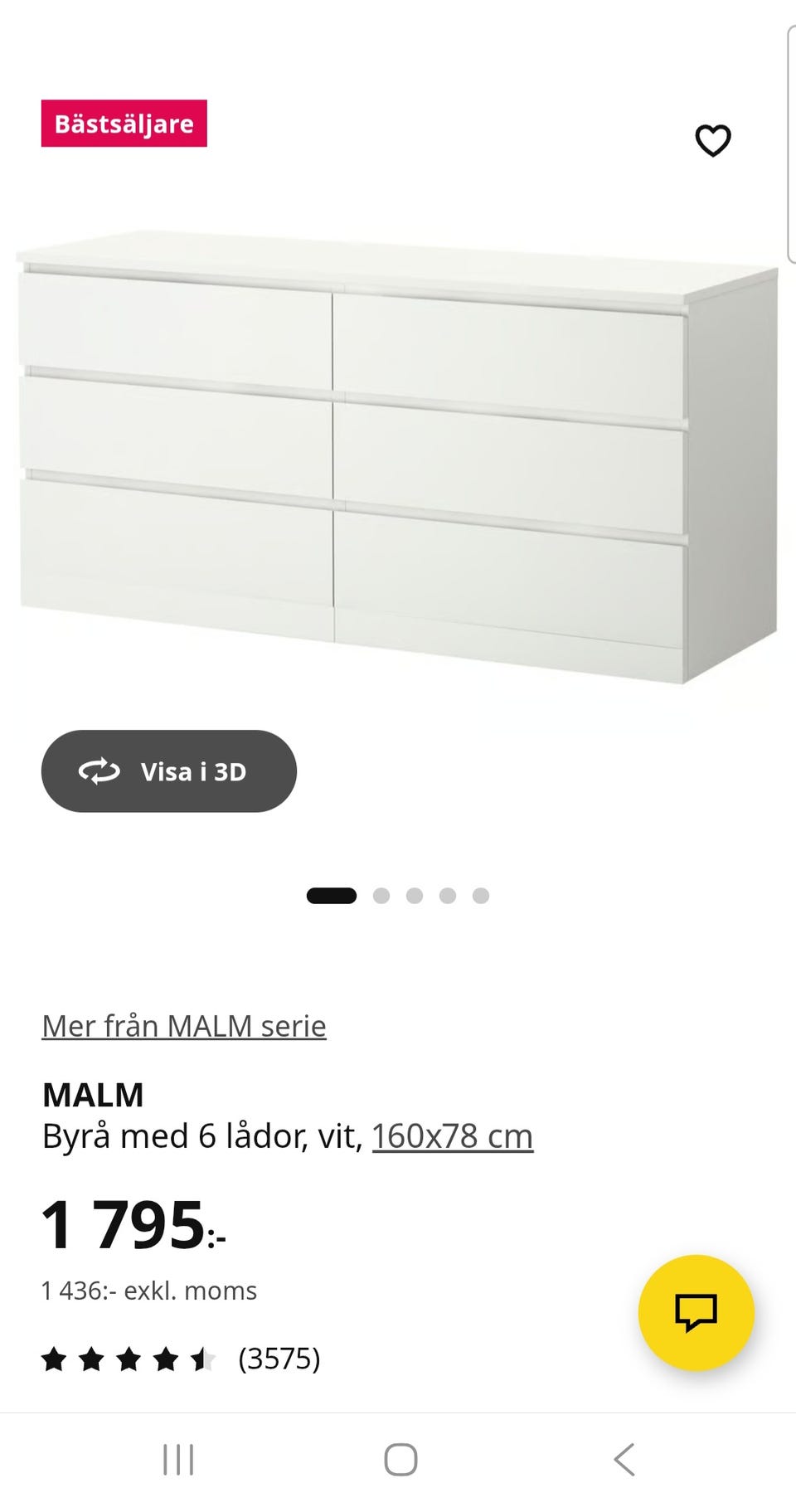The image size is (796, 1512).
Task: Open the Mer från MALM serie link
Action: click(x=184, y=1026)
